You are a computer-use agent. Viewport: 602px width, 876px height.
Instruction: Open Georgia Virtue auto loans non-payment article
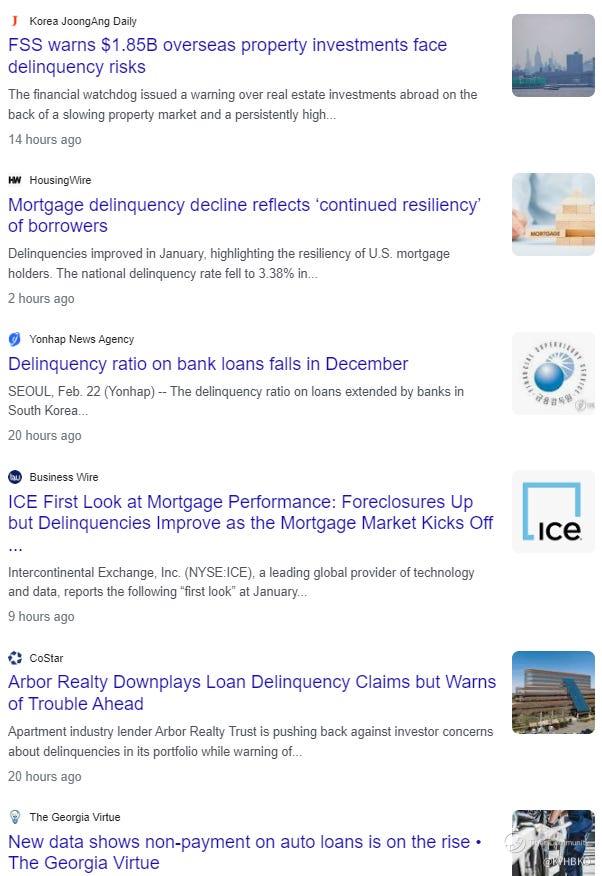click(x=245, y=852)
